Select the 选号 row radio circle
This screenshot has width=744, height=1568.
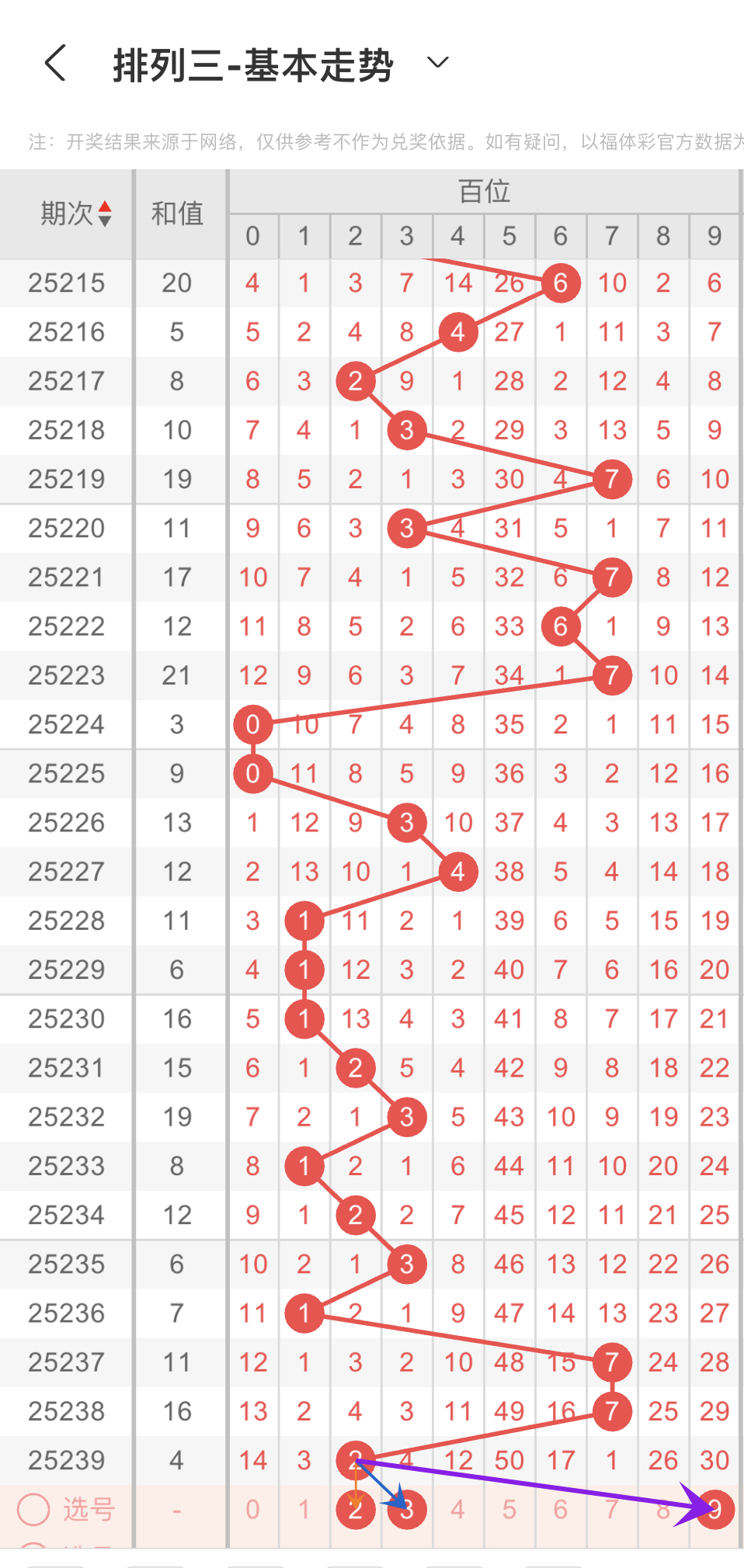33,1509
